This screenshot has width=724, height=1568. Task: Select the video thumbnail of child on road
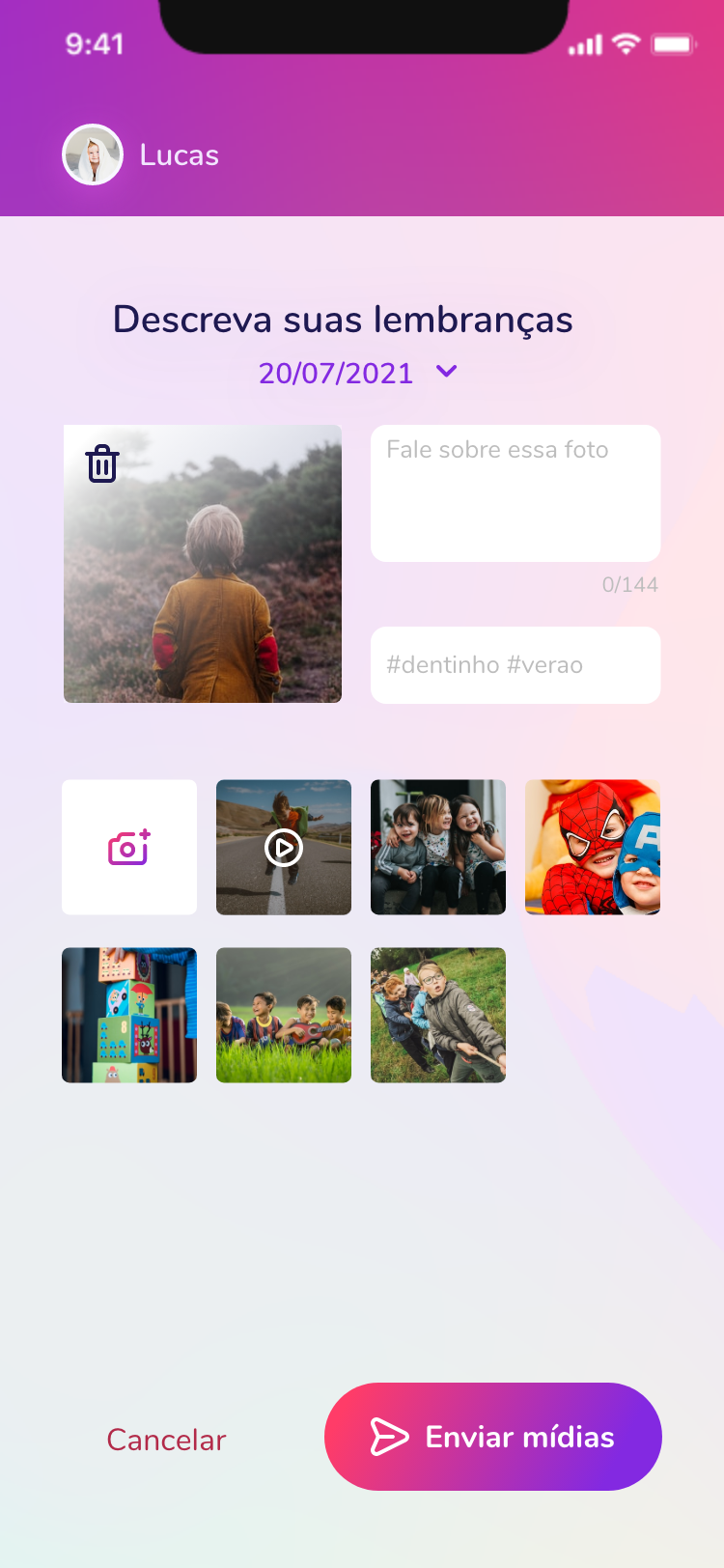[284, 847]
